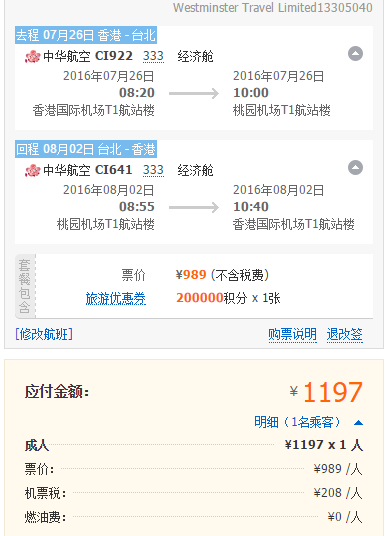Tap aircraft type 333 link for CI922

pos(153,56)
